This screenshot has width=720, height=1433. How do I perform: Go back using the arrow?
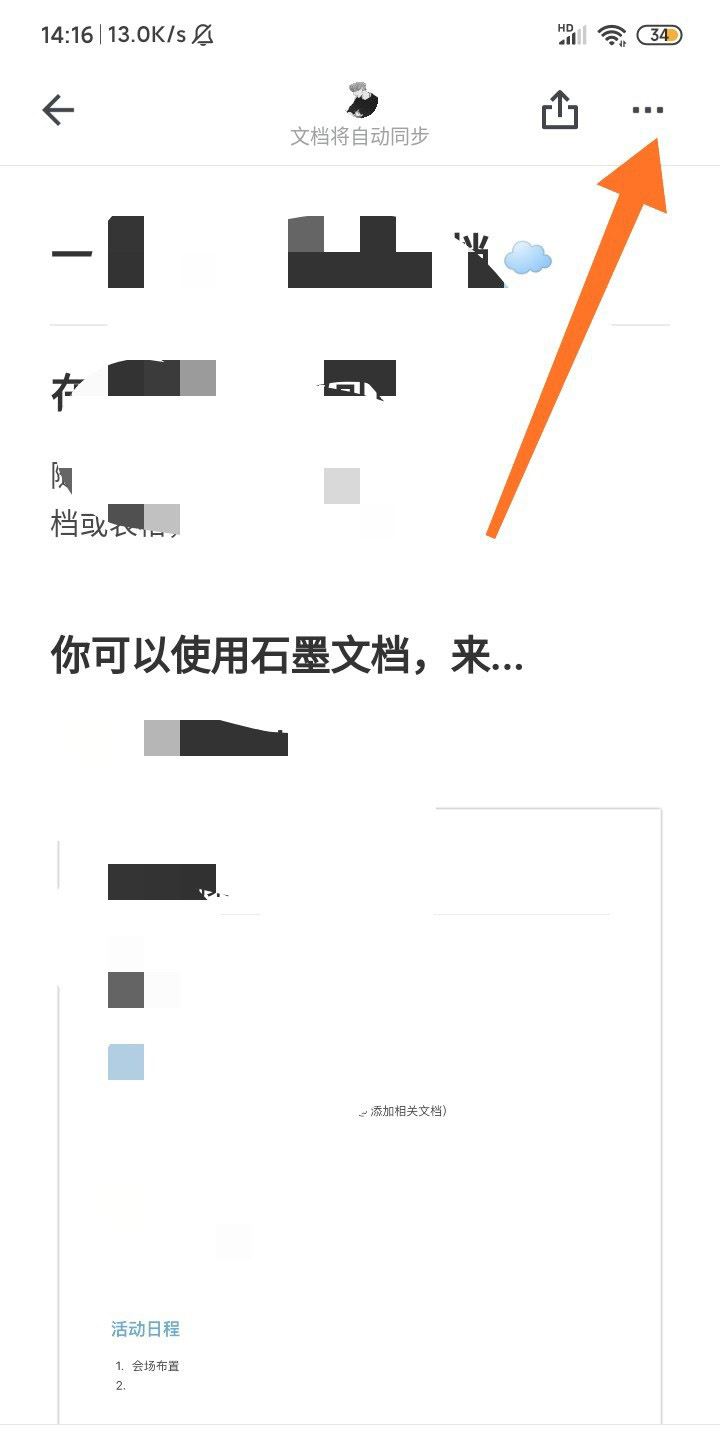[58, 110]
